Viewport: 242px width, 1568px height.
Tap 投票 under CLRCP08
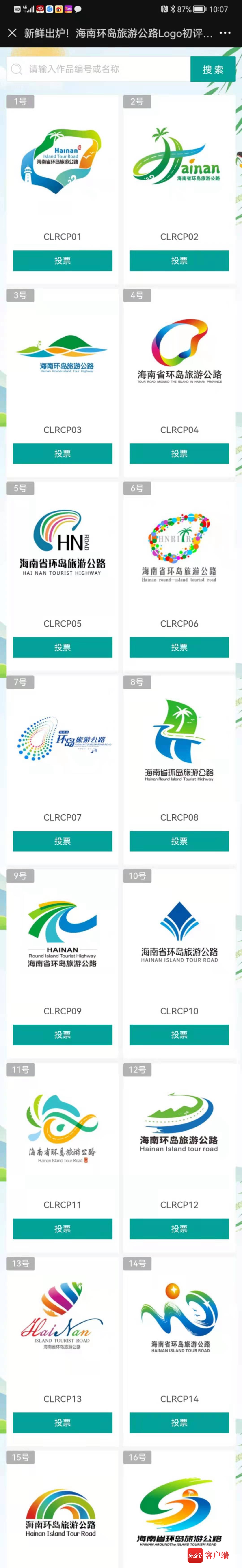179,841
